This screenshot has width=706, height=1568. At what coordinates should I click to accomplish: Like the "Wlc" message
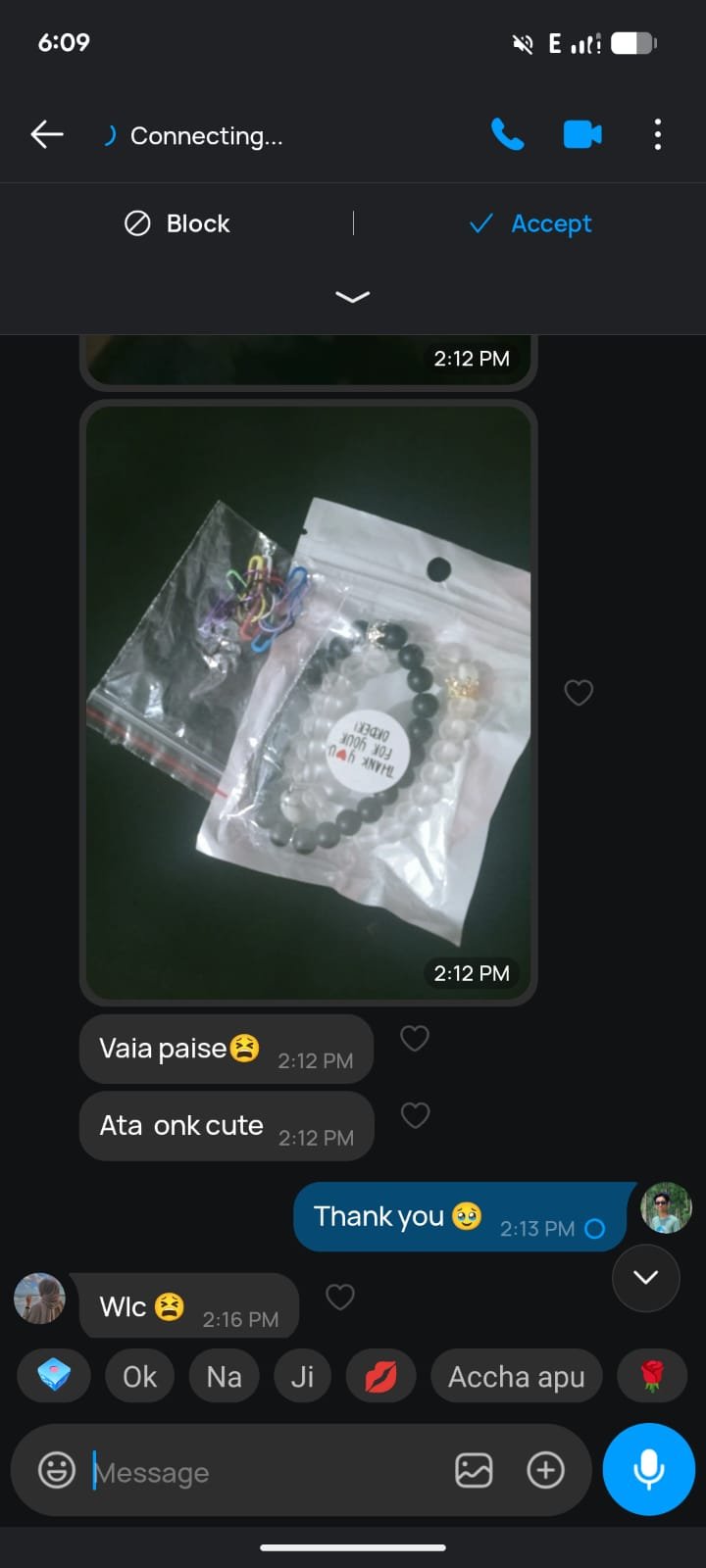pyautogui.click(x=339, y=1297)
